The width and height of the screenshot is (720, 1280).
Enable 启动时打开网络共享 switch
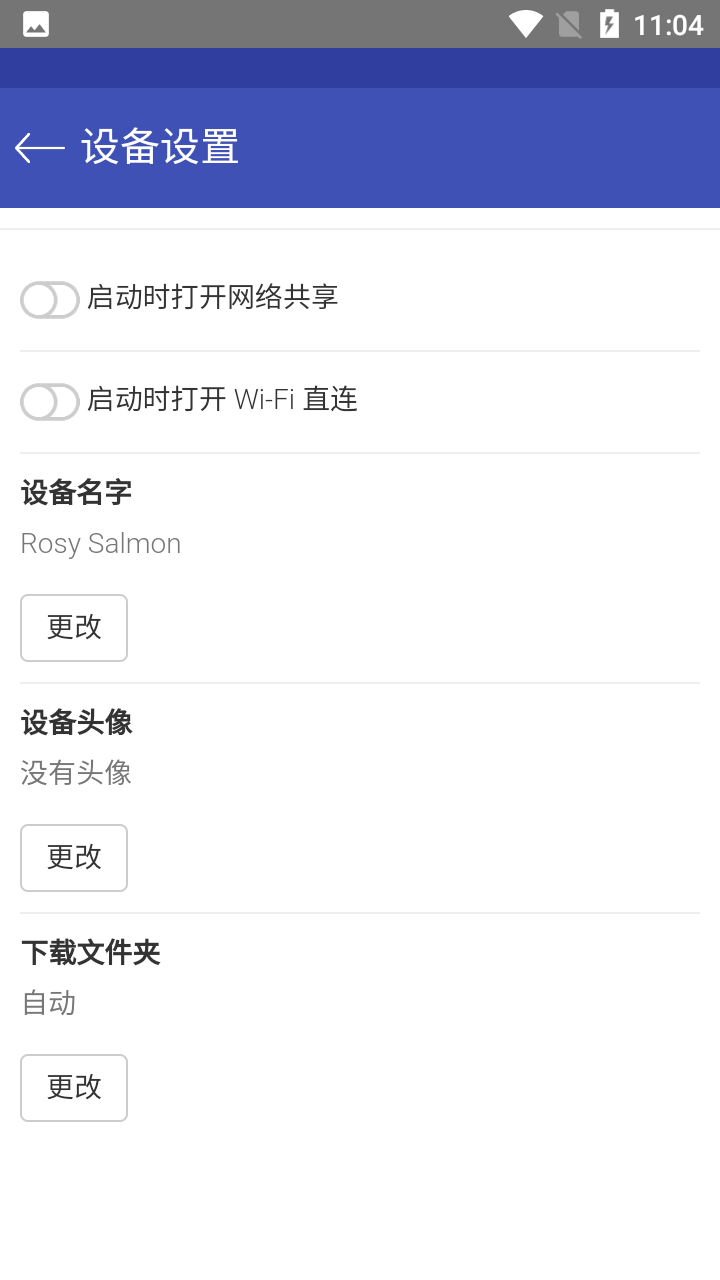pyautogui.click(x=50, y=300)
